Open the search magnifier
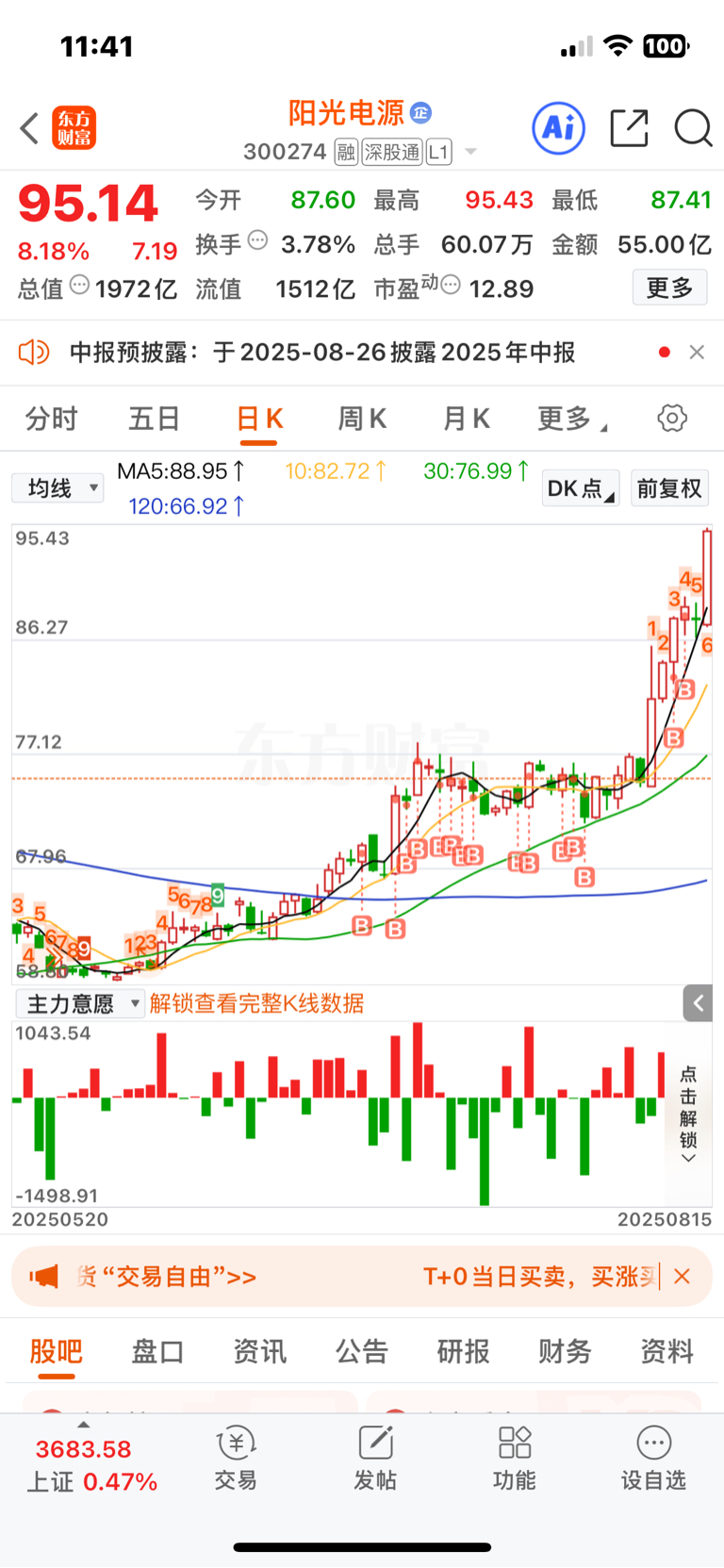This screenshot has width=724, height=1568. click(693, 128)
